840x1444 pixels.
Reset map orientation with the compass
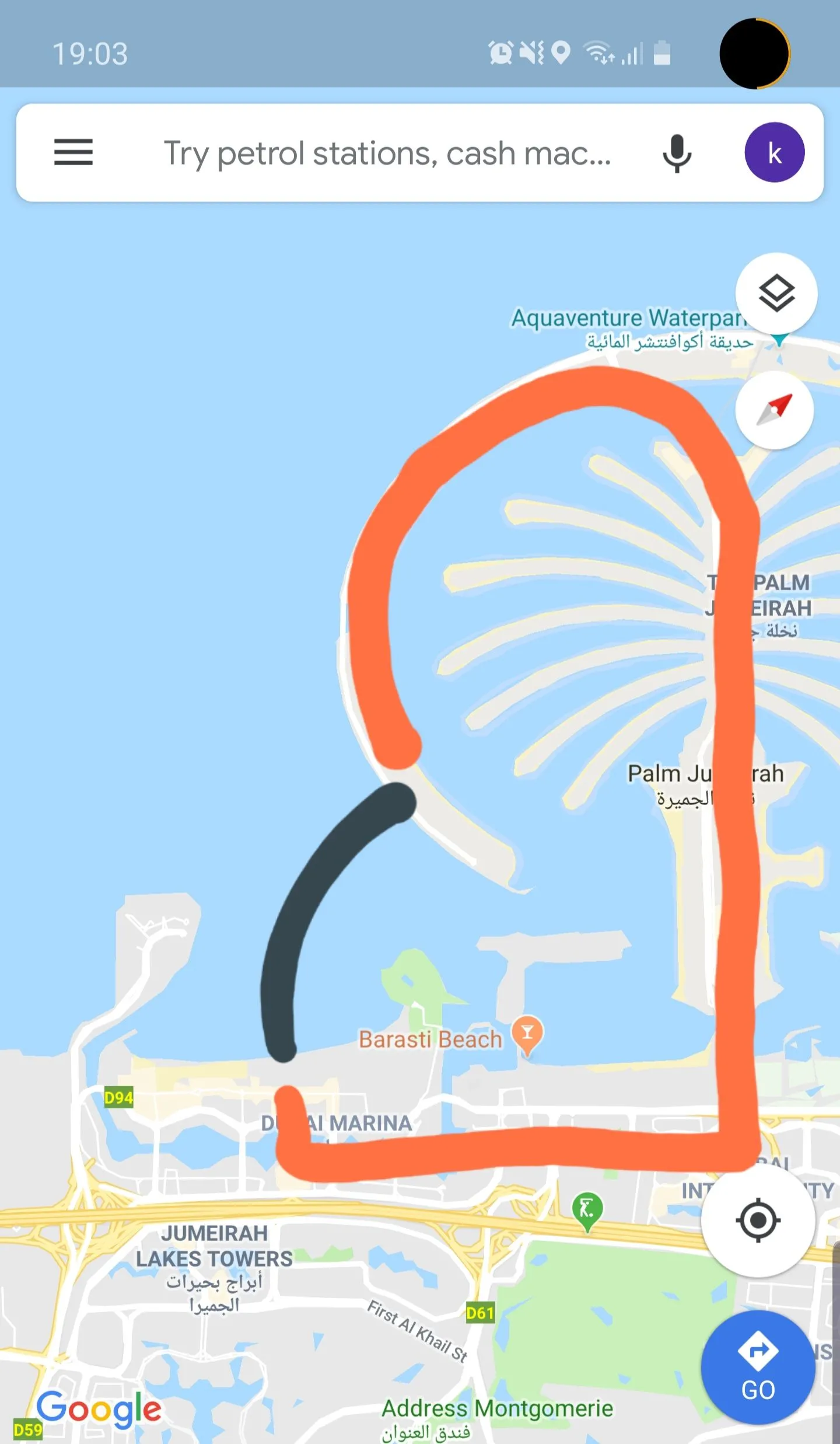[x=775, y=410]
